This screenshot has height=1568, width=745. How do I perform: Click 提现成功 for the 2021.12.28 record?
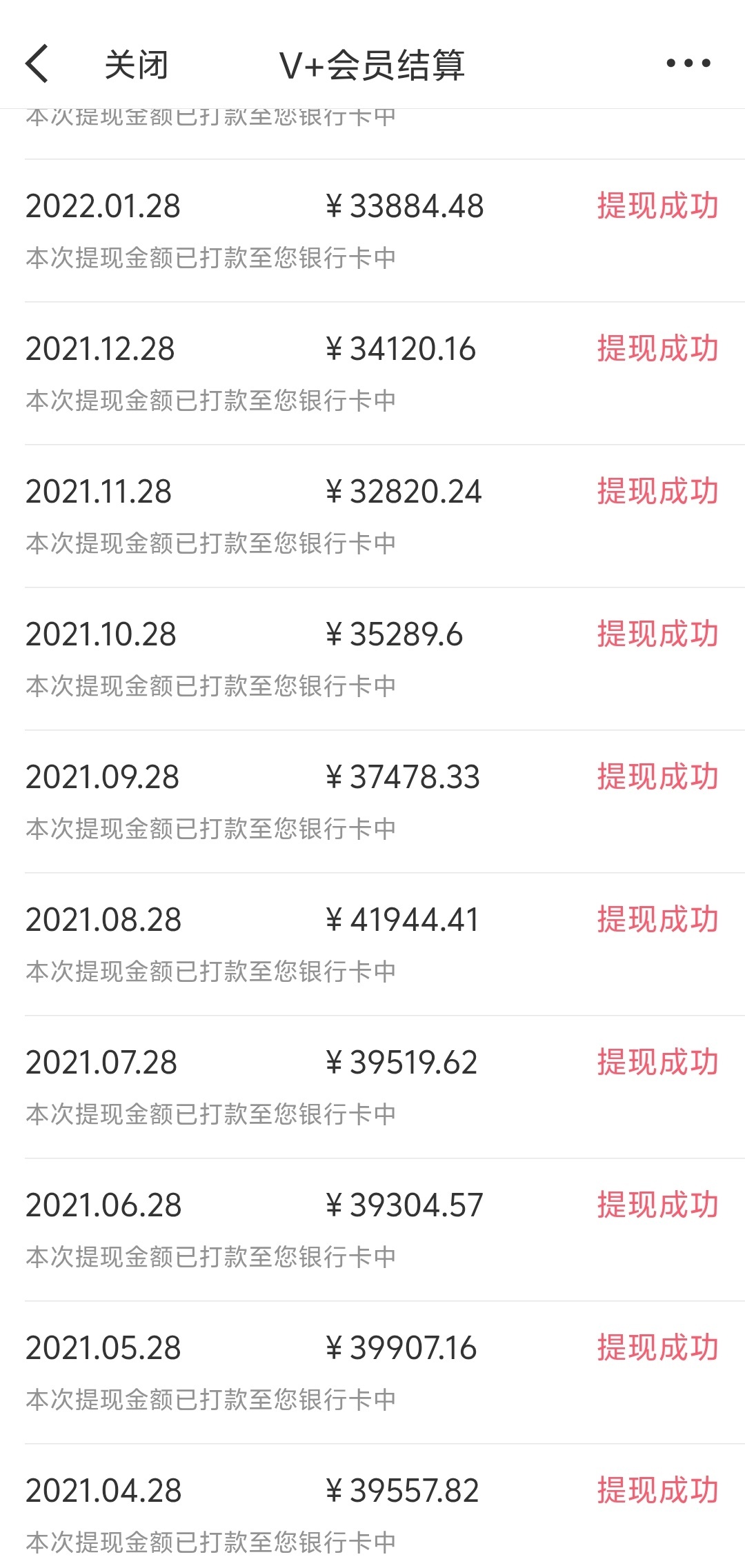658,349
